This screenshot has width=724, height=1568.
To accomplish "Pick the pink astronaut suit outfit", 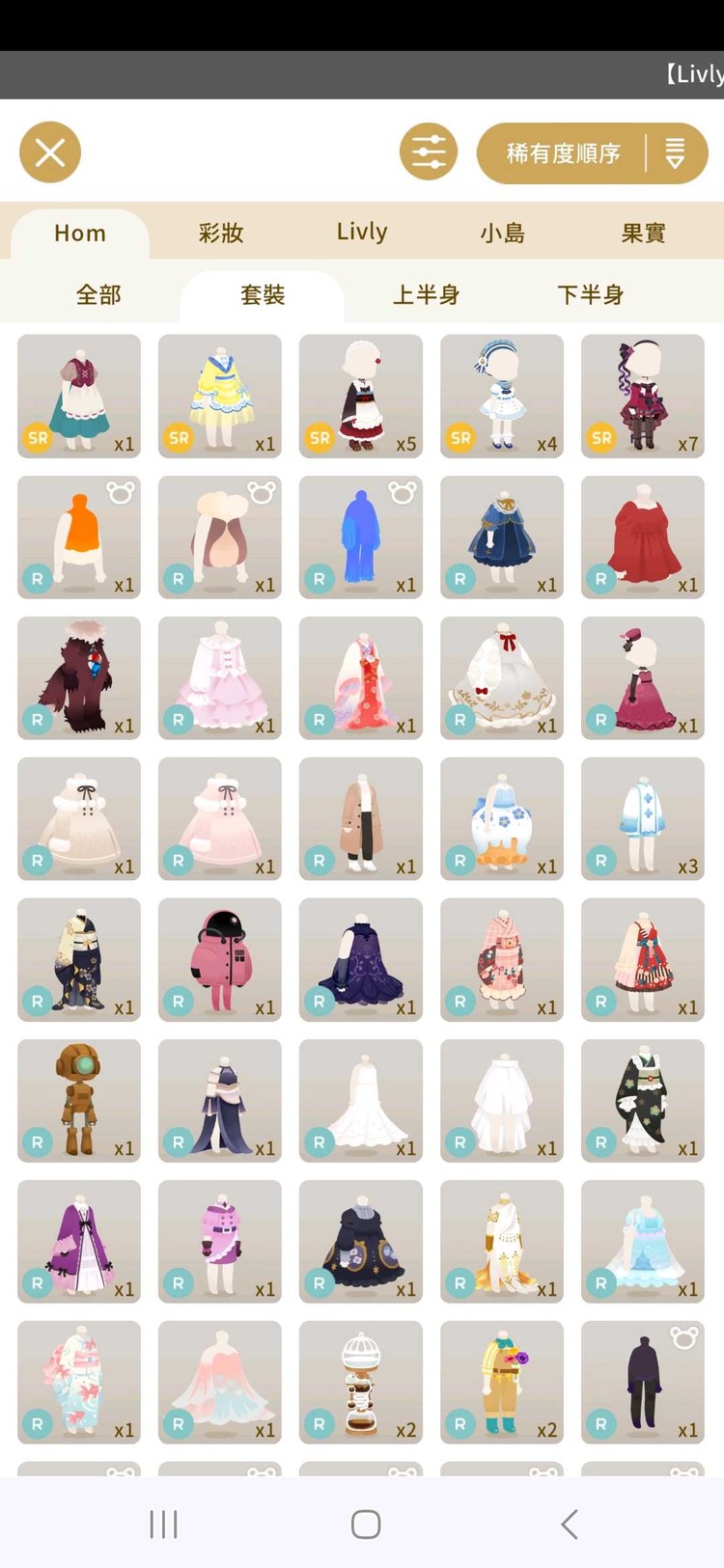I will 220,959.
